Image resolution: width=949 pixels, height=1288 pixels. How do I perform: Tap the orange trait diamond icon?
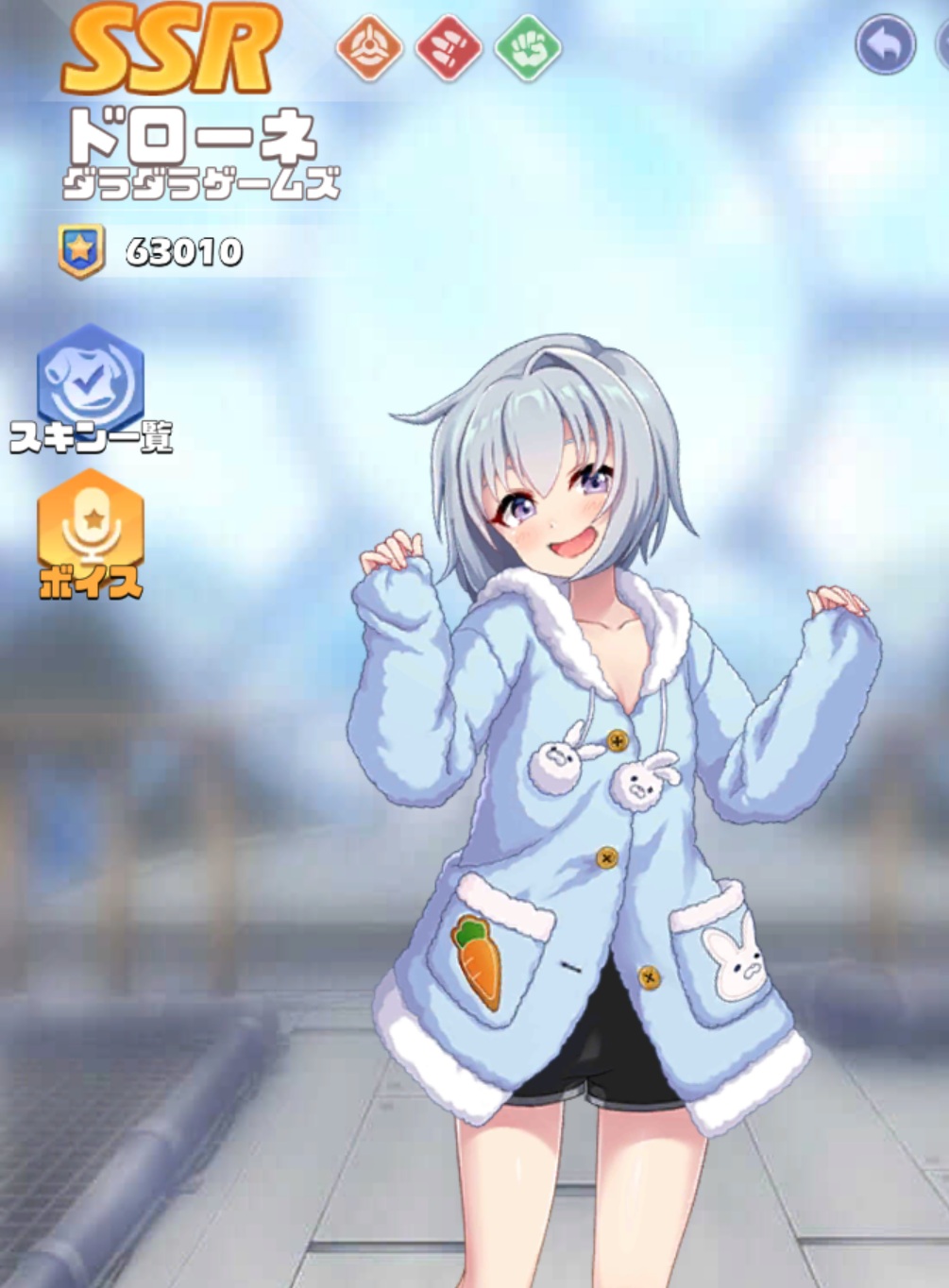click(x=369, y=46)
